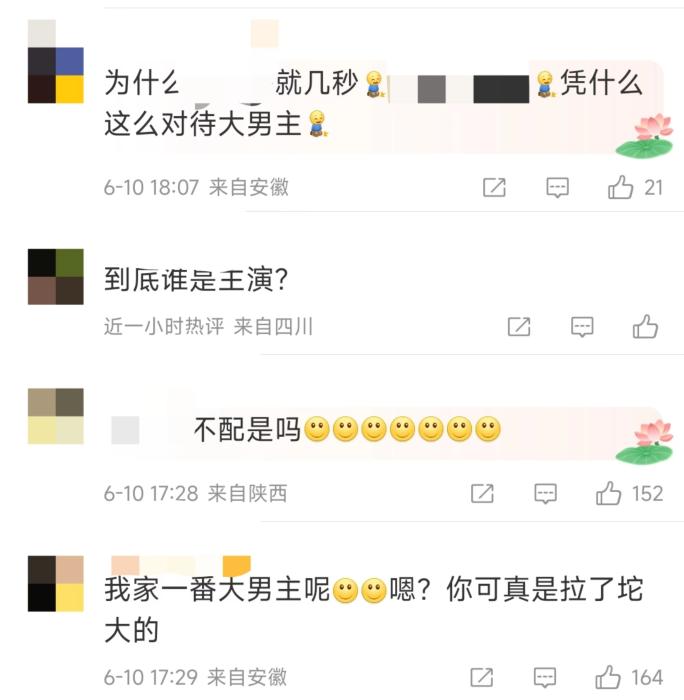Viewport: 684px width, 700px height.
Task: Like the comment '到底谁是王演?'
Action: tap(645, 326)
